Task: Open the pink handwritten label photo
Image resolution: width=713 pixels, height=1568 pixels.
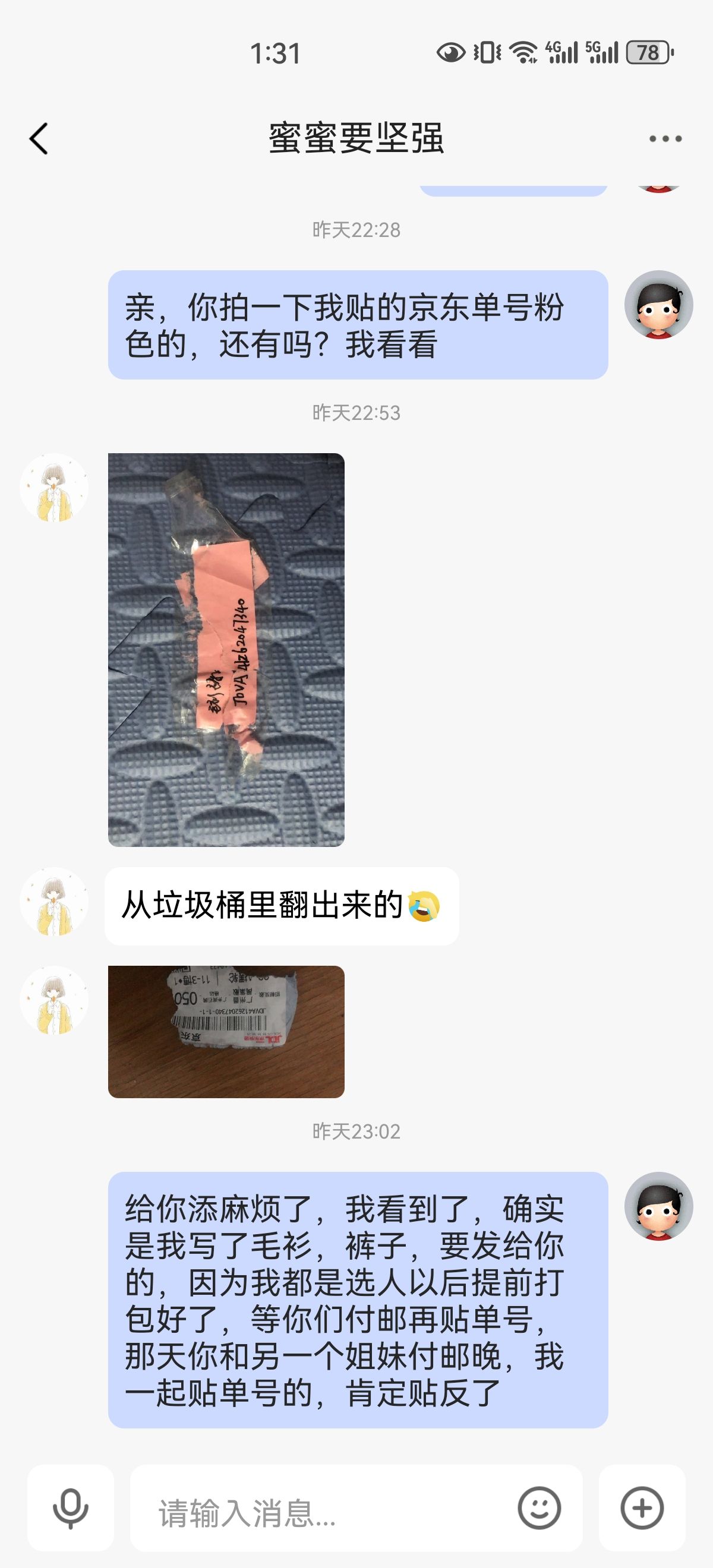Action: (x=226, y=650)
